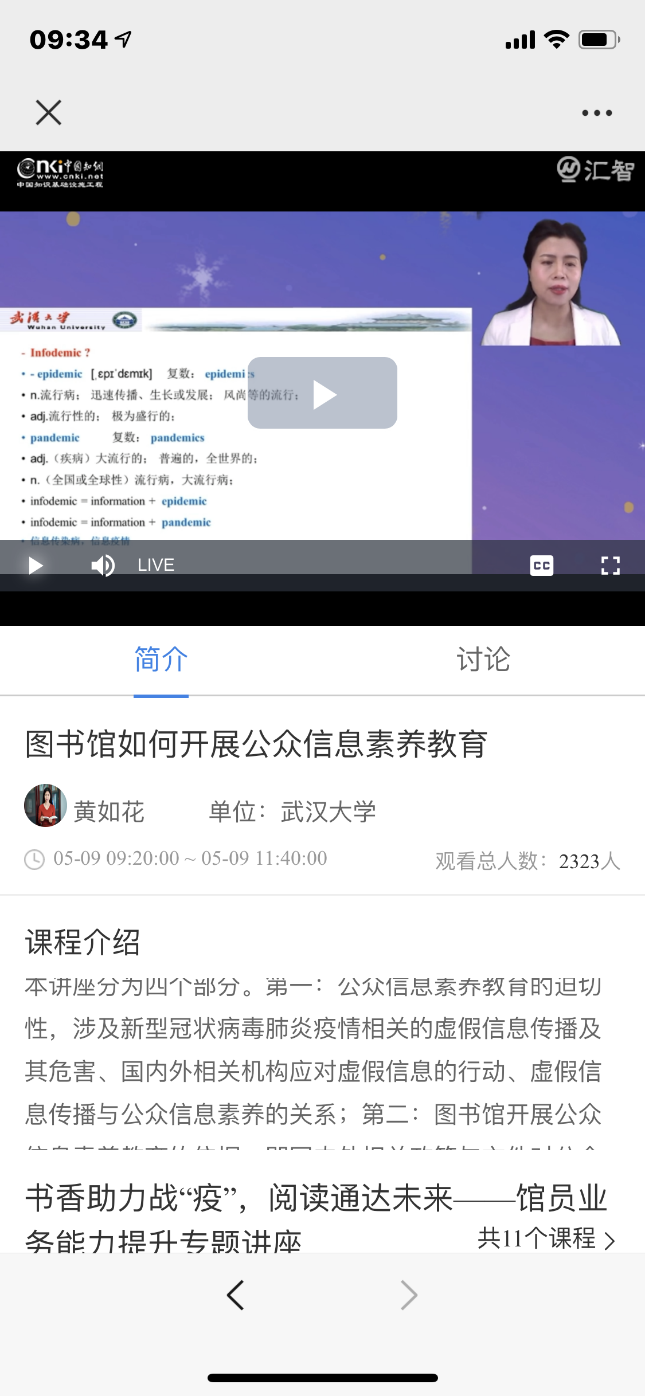Mute the video with the speaker icon
This screenshot has height=1396, width=645.
103,565
